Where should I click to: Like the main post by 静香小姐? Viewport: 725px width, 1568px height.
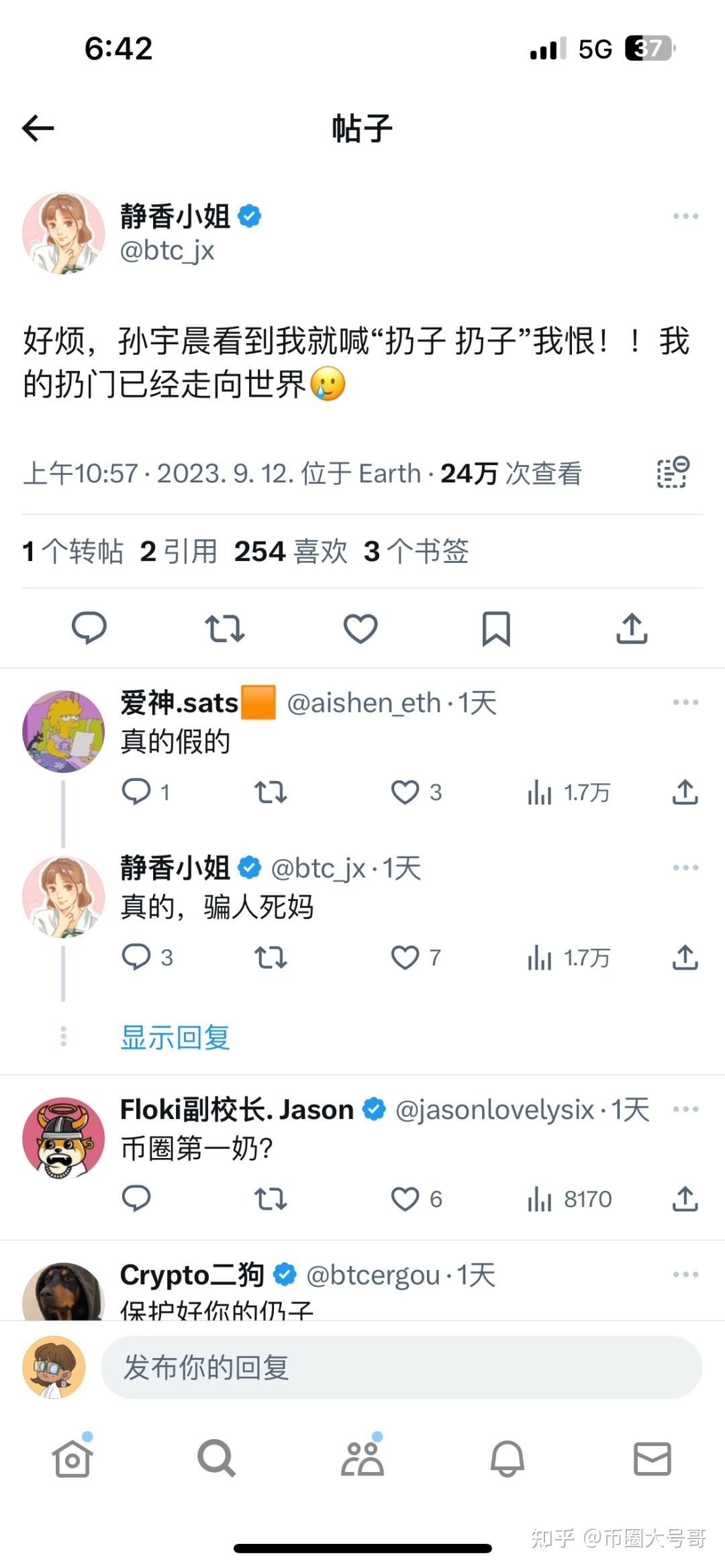coord(360,629)
